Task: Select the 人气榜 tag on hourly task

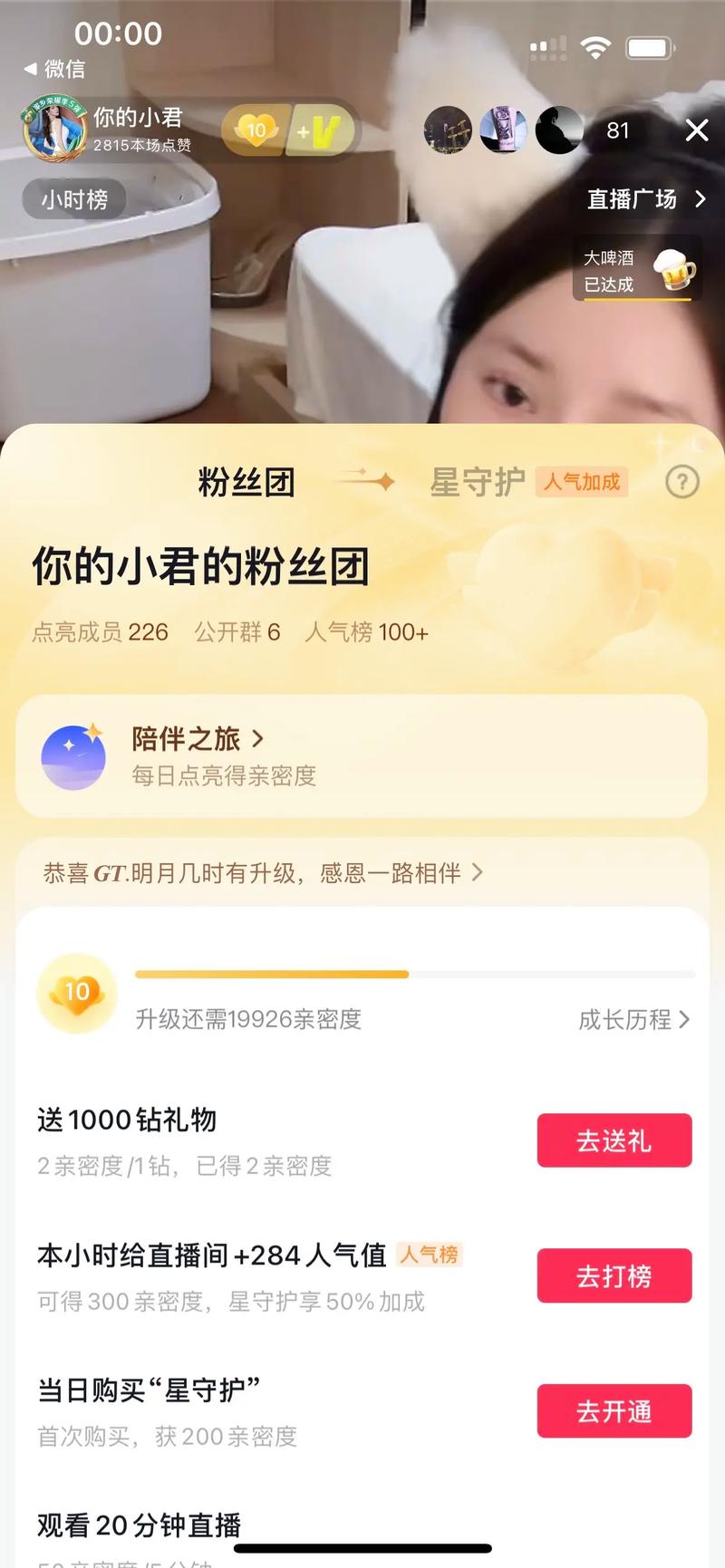Action: pyautogui.click(x=430, y=1255)
